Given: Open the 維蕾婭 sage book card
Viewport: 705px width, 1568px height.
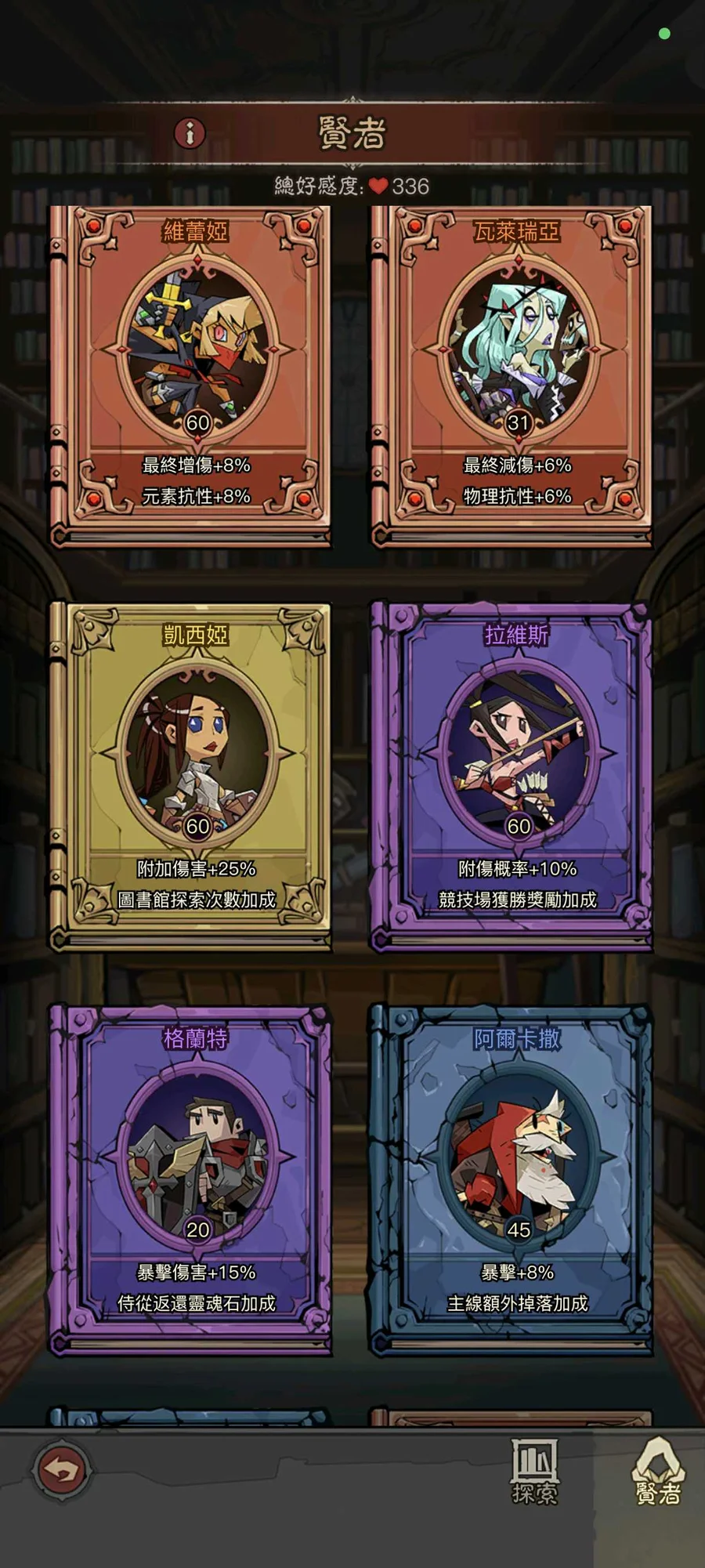Looking at the screenshot, I should 190,376.
